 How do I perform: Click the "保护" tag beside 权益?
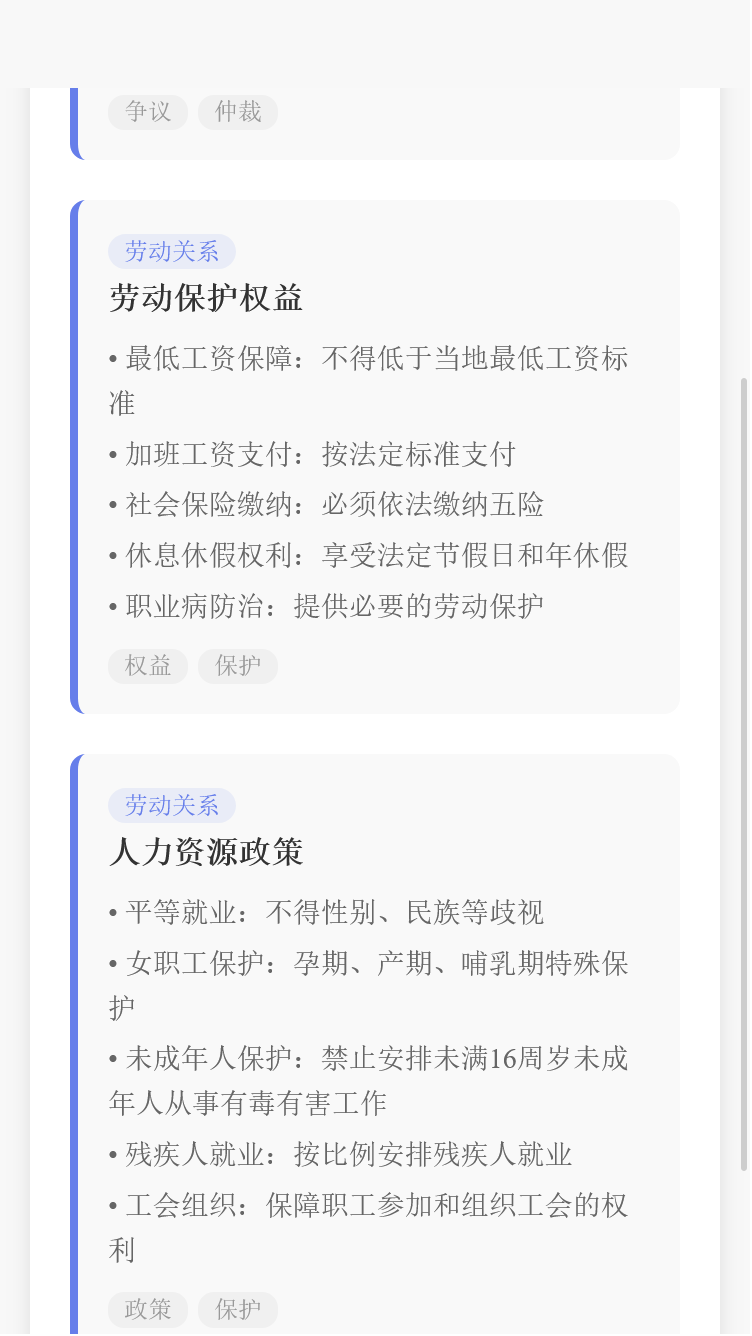238,666
